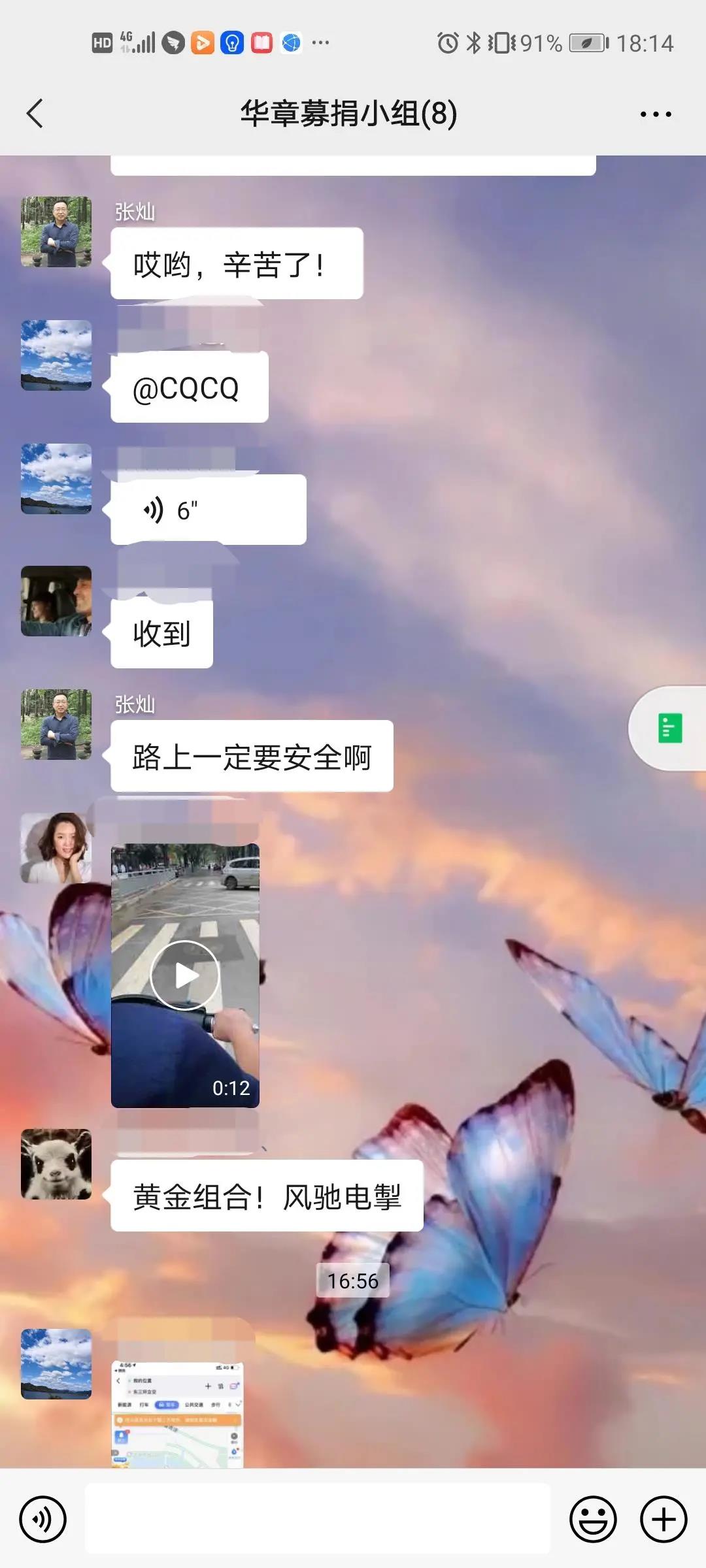Go back from the group chat
This screenshot has width=706, height=1568.
(35, 114)
